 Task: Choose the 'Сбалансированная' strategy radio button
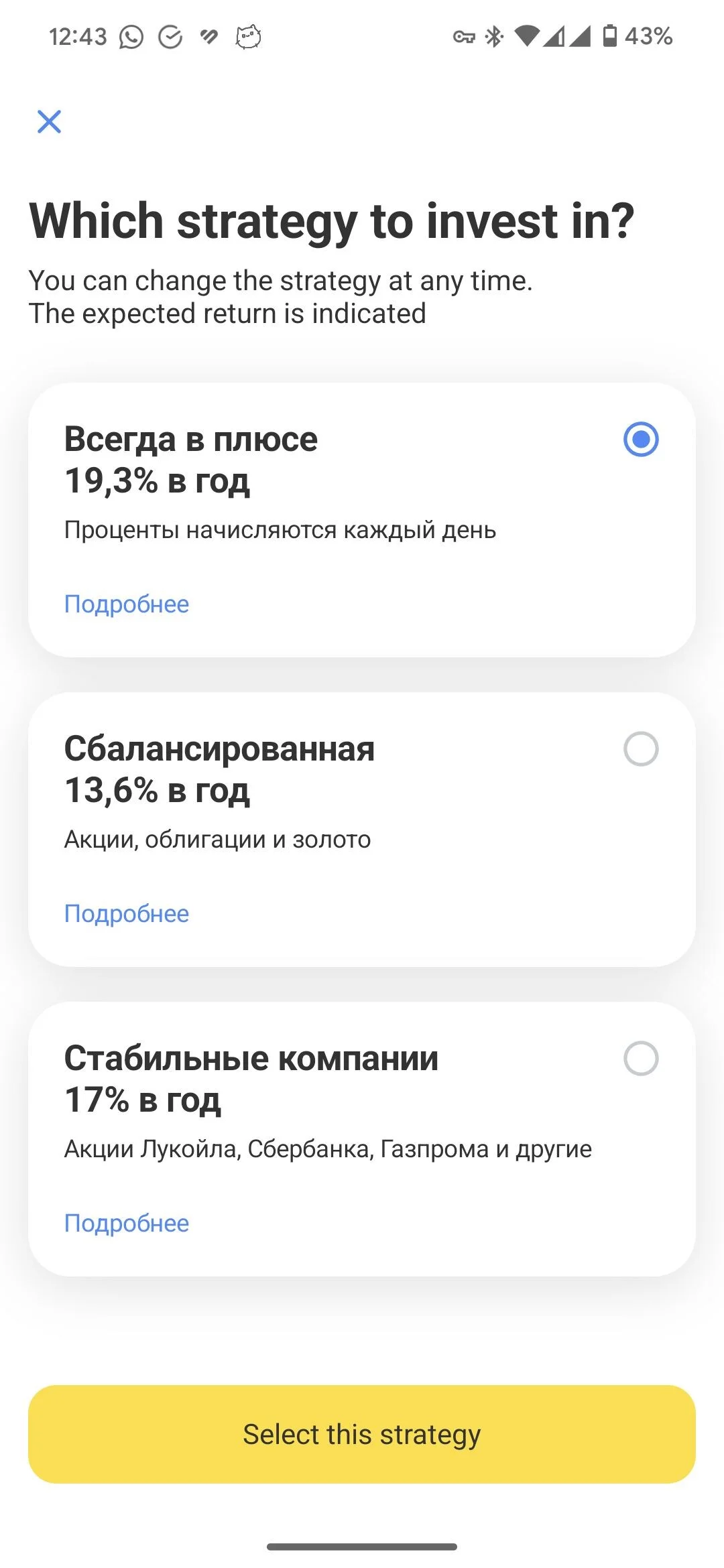pyautogui.click(x=641, y=748)
